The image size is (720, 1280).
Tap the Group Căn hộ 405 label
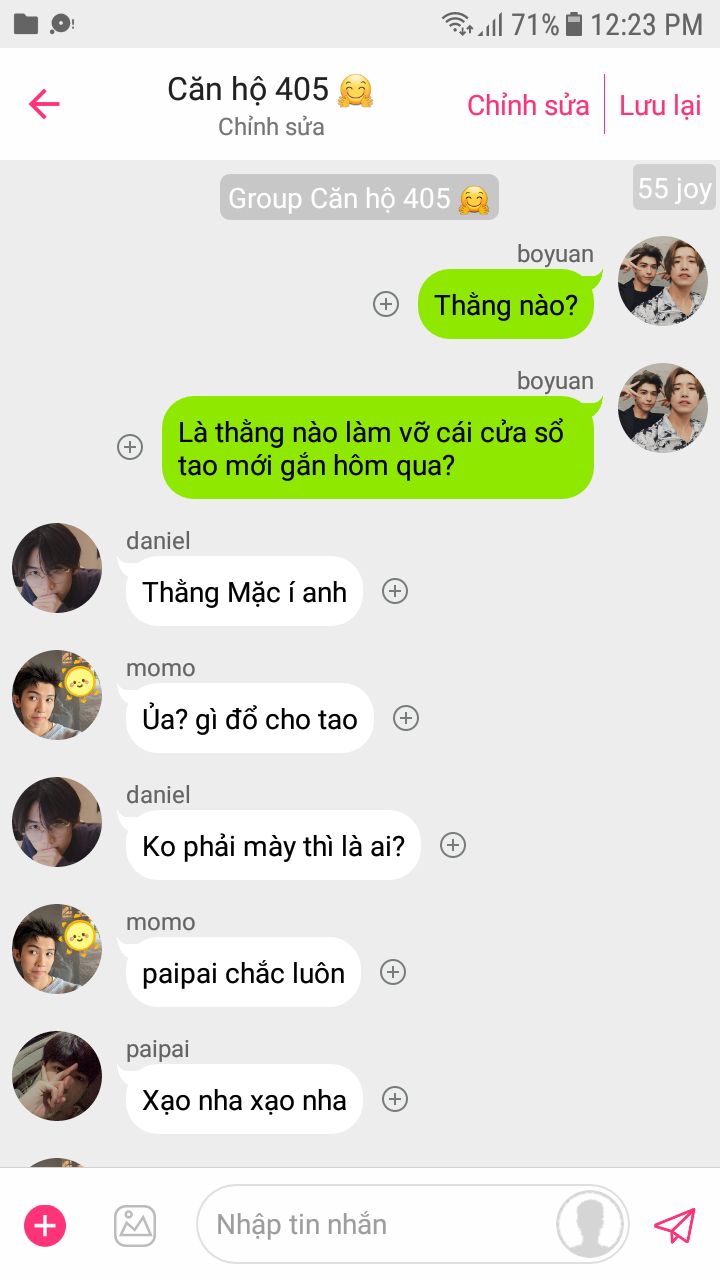tap(359, 198)
